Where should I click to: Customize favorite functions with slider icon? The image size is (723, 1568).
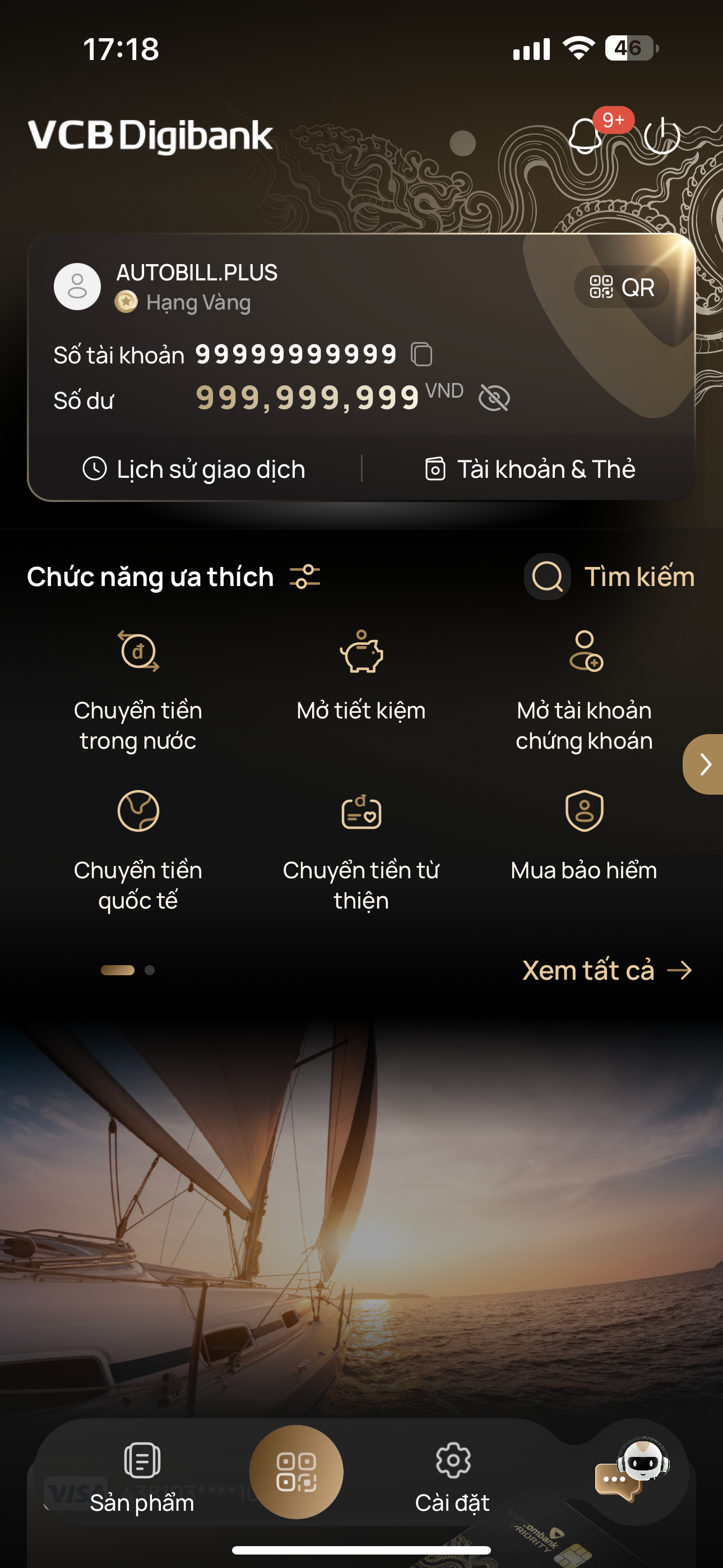(305, 577)
